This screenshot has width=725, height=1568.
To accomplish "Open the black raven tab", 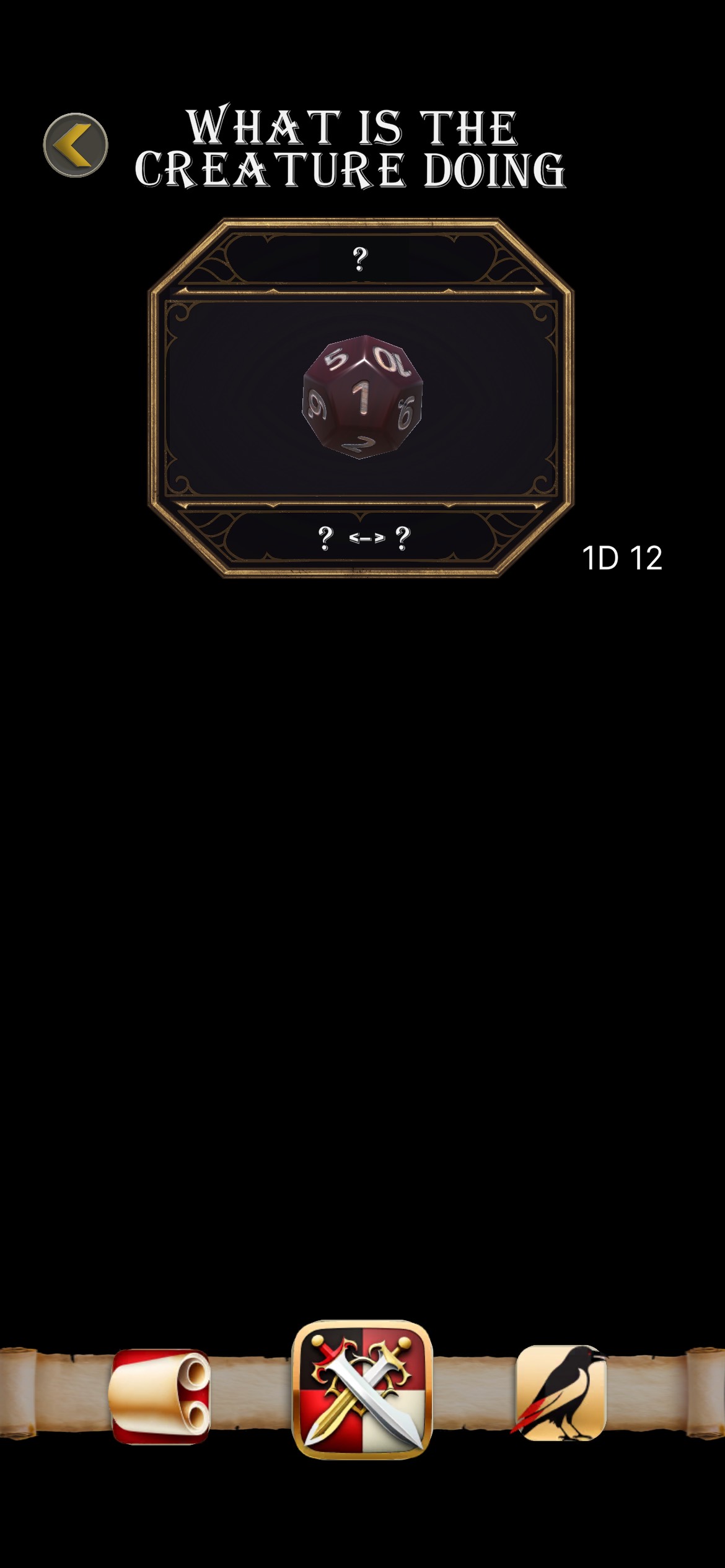I will pyautogui.click(x=560, y=1393).
